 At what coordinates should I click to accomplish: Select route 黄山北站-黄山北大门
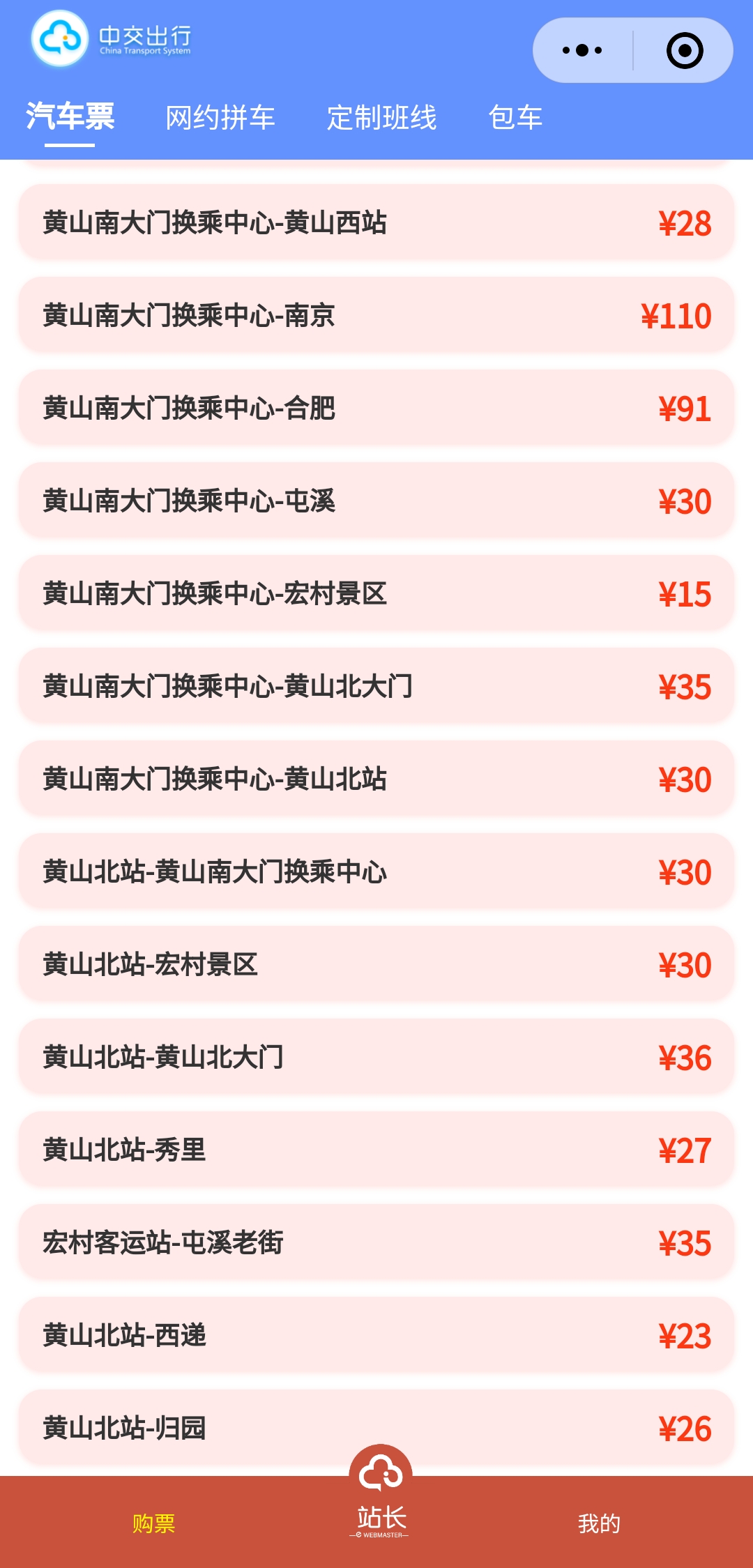pos(376,1058)
